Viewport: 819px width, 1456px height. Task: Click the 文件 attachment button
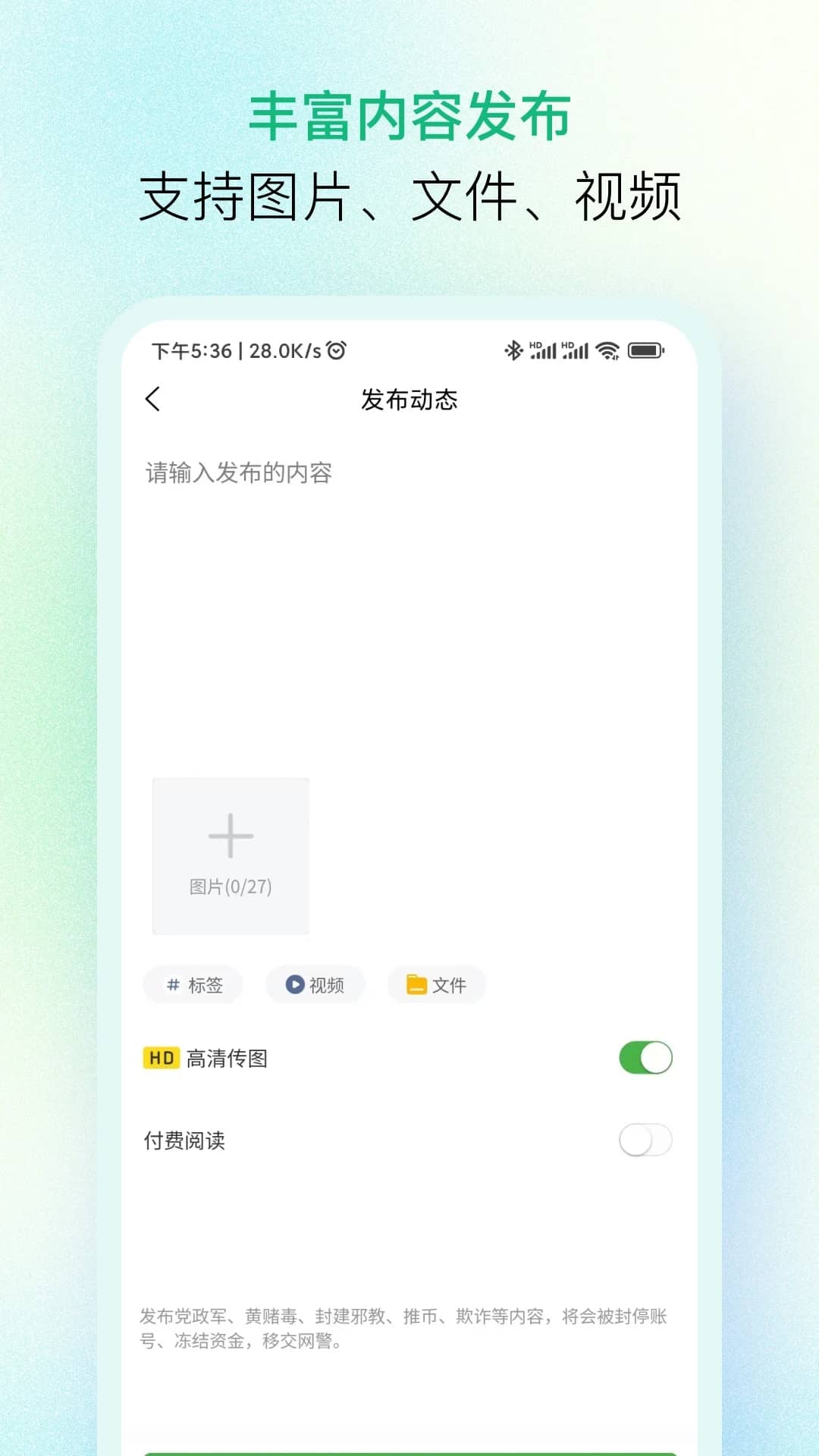436,984
